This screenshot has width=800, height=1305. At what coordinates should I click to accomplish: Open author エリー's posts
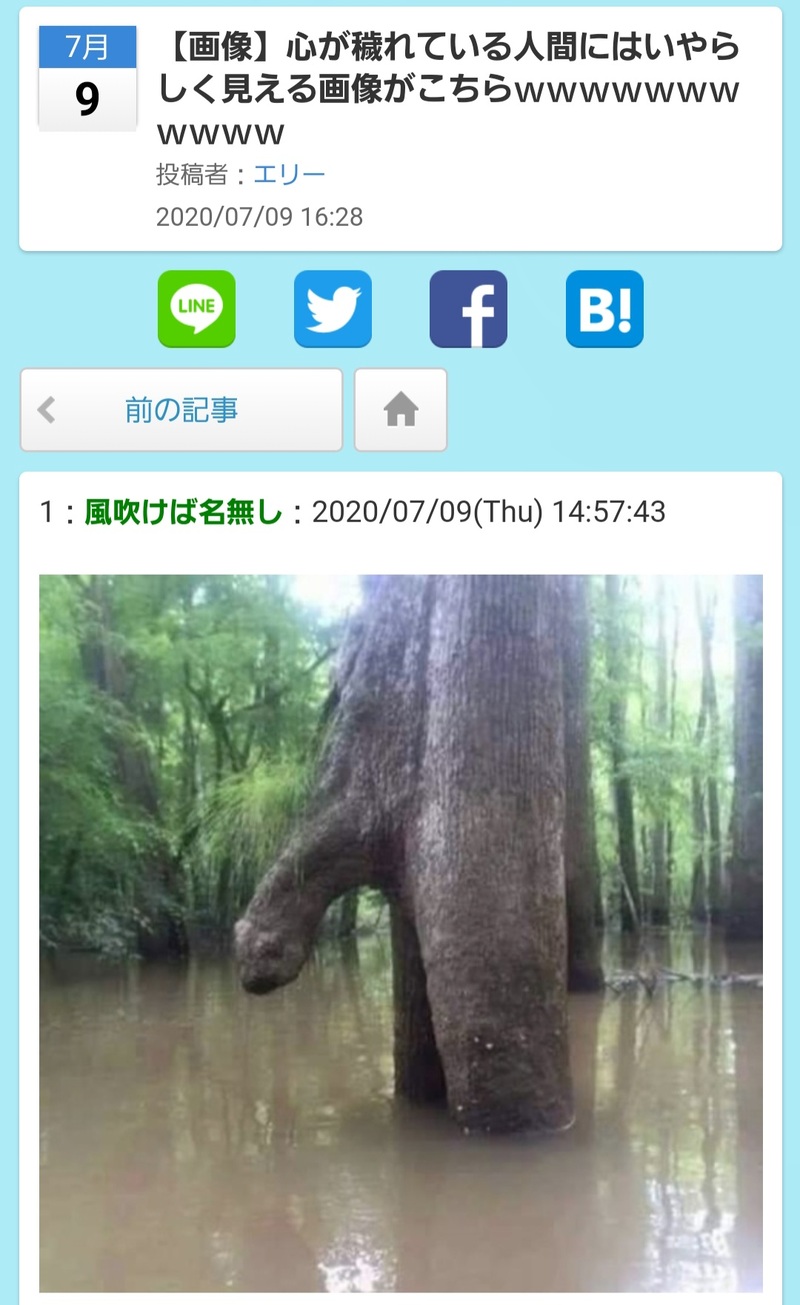coord(289,175)
